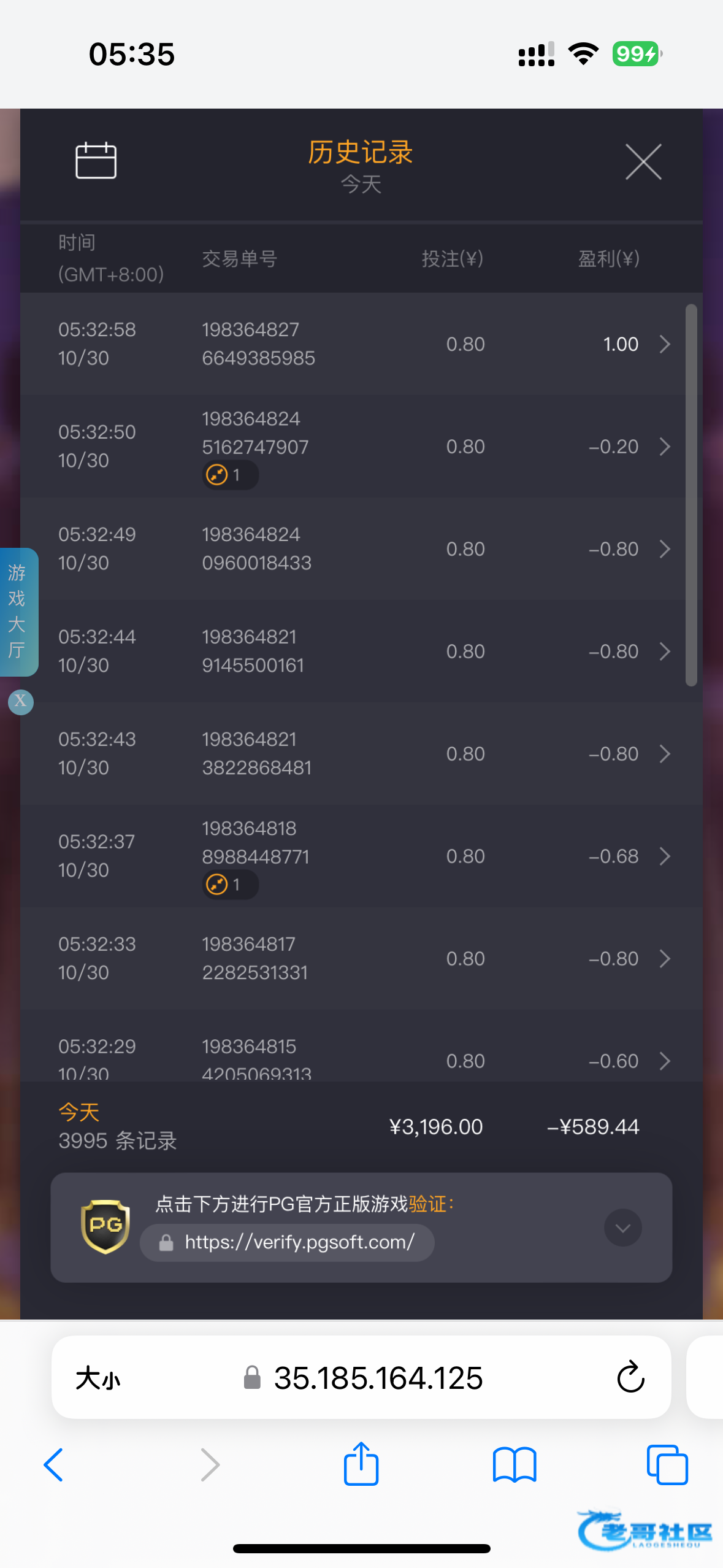Open the calendar date picker

click(x=96, y=161)
